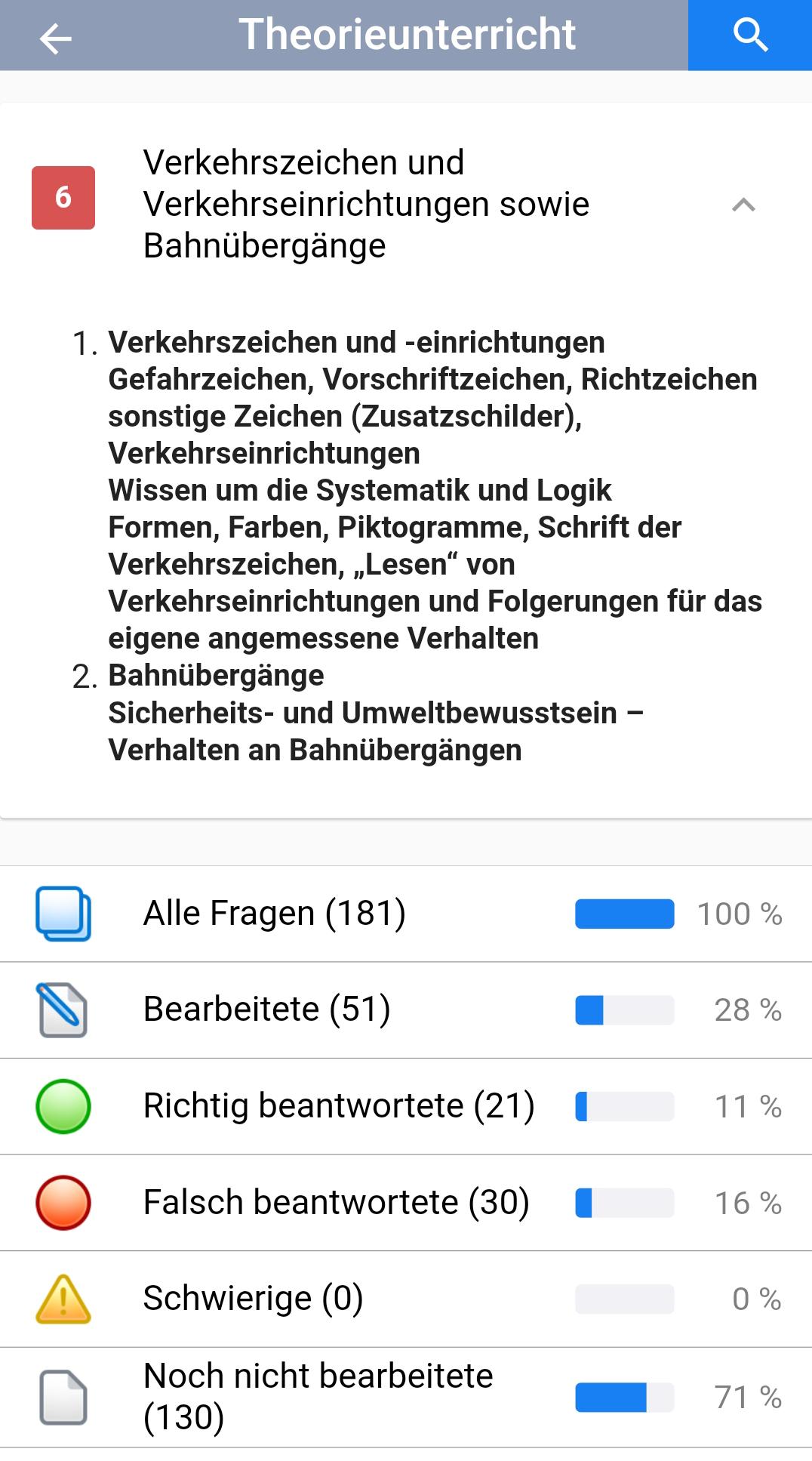
Task: Open the search magnifier
Action: click(749, 35)
